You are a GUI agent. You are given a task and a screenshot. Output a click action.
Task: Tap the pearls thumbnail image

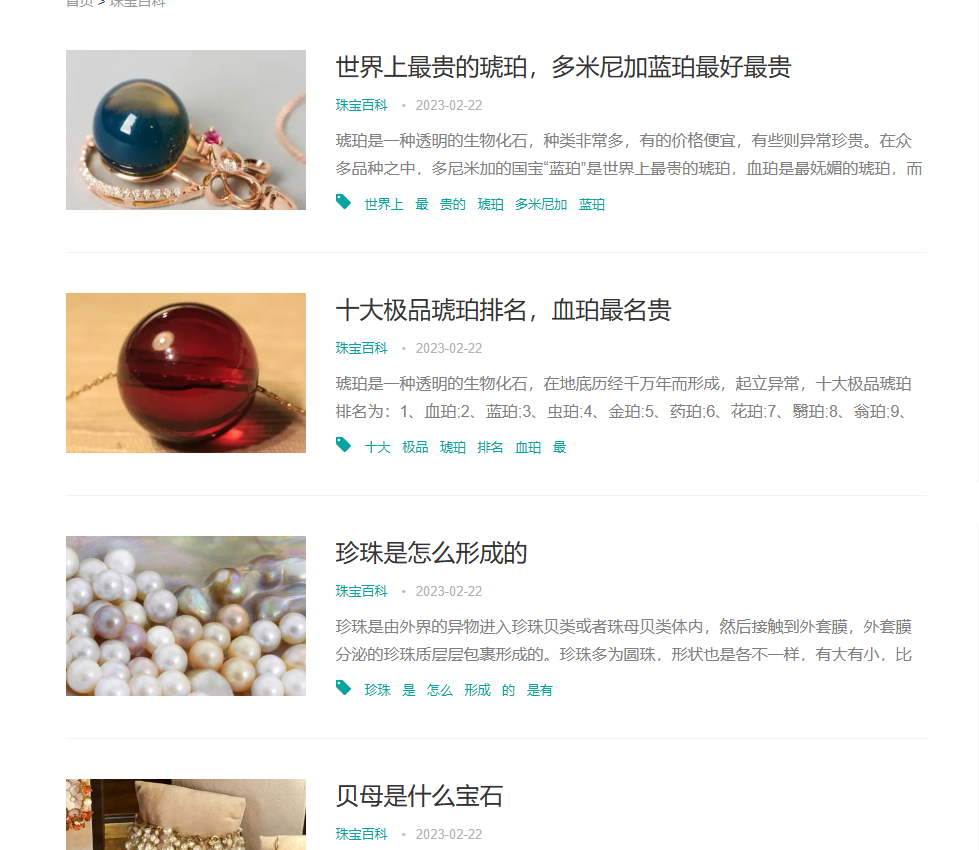pyautogui.click(x=186, y=616)
